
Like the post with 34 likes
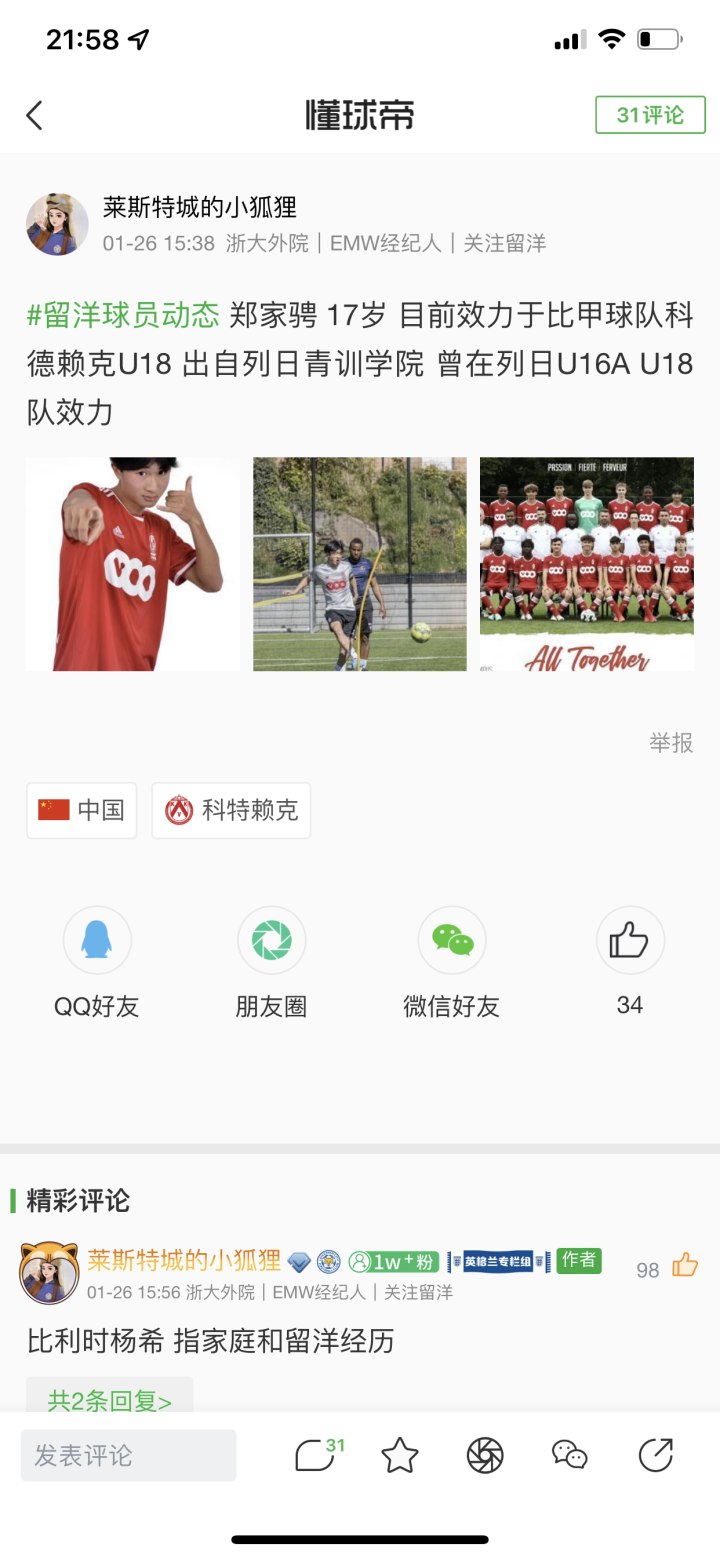coord(630,941)
